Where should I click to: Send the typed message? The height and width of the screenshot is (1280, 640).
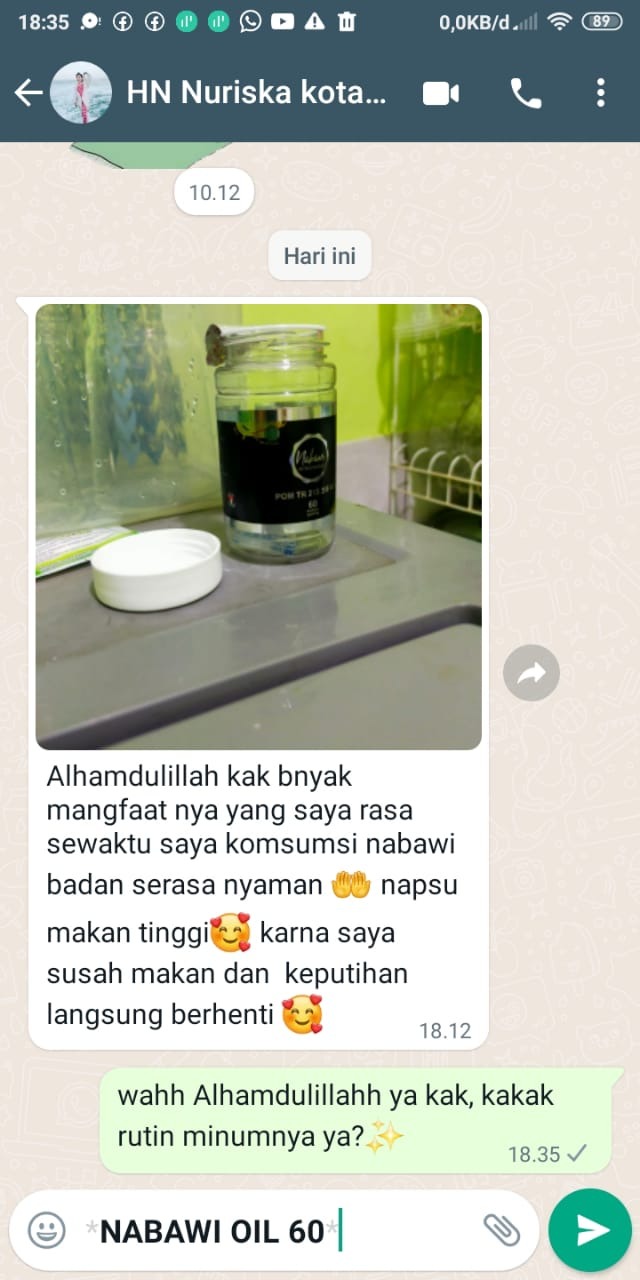click(x=590, y=1230)
